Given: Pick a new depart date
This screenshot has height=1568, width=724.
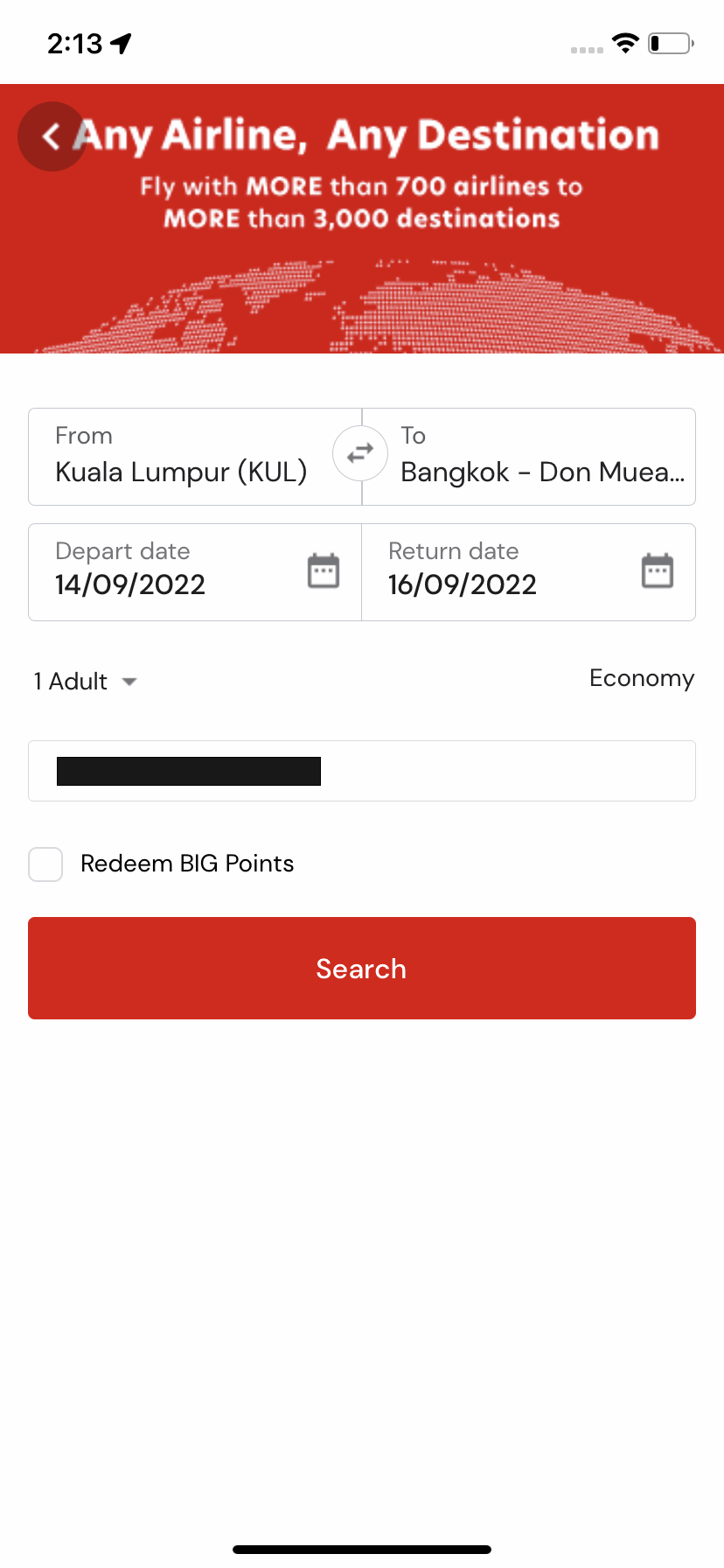Looking at the screenshot, I should [195, 572].
